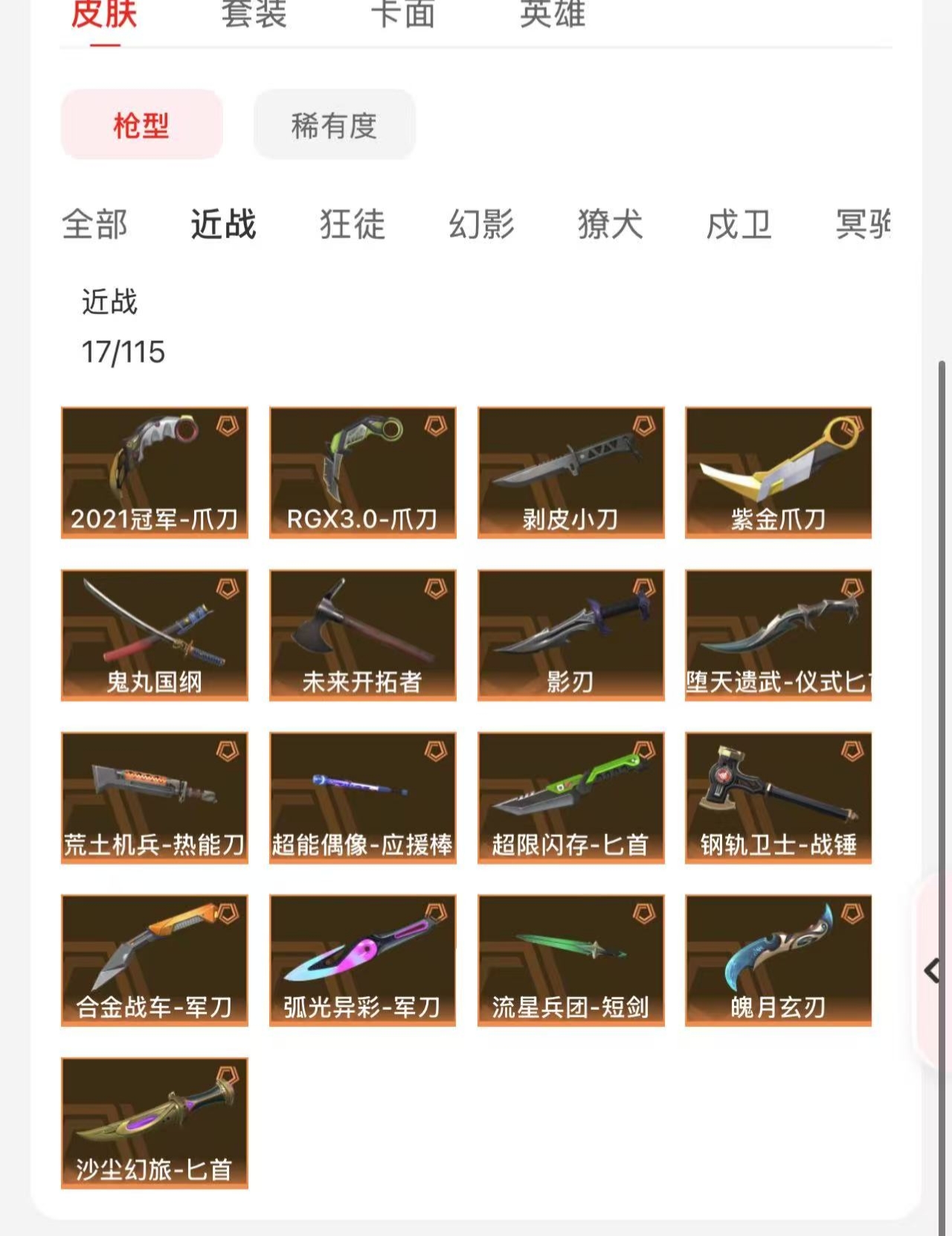Expand the side panel arrow
The height and width of the screenshot is (1236, 952).
932,970
